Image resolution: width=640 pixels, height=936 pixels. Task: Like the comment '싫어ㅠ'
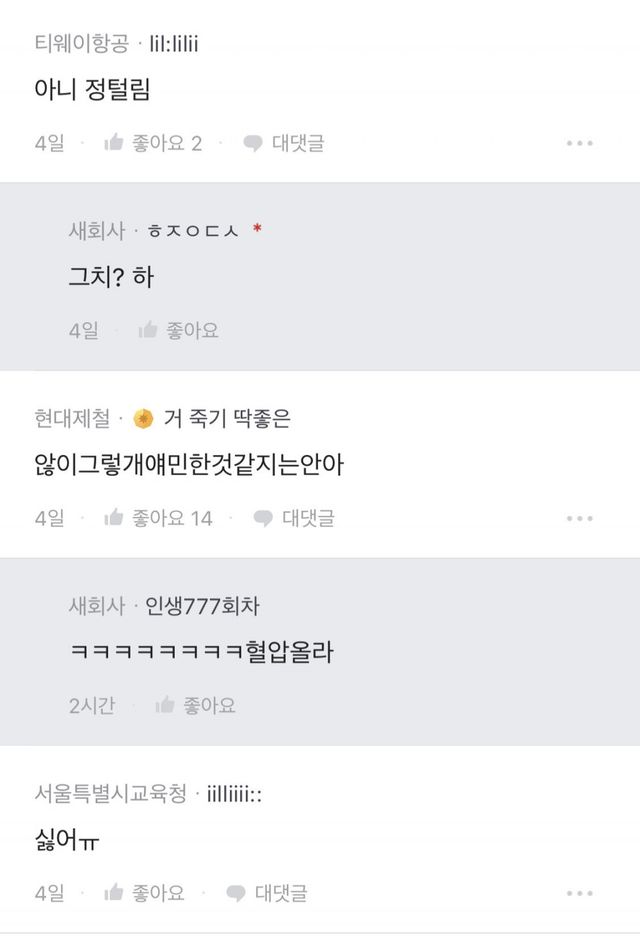pos(144,893)
